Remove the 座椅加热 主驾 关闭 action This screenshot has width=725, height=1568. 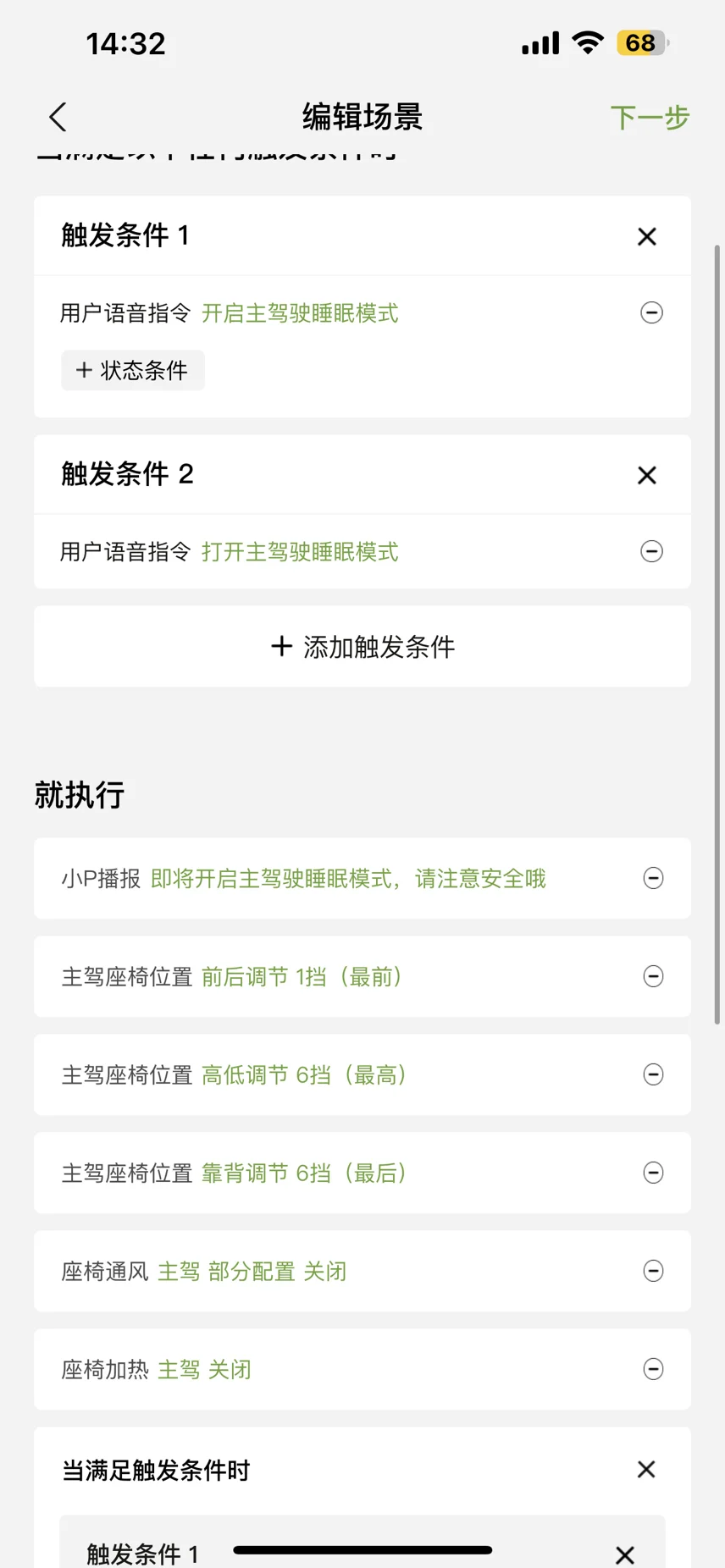pyautogui.click(x=653, y=1369)
